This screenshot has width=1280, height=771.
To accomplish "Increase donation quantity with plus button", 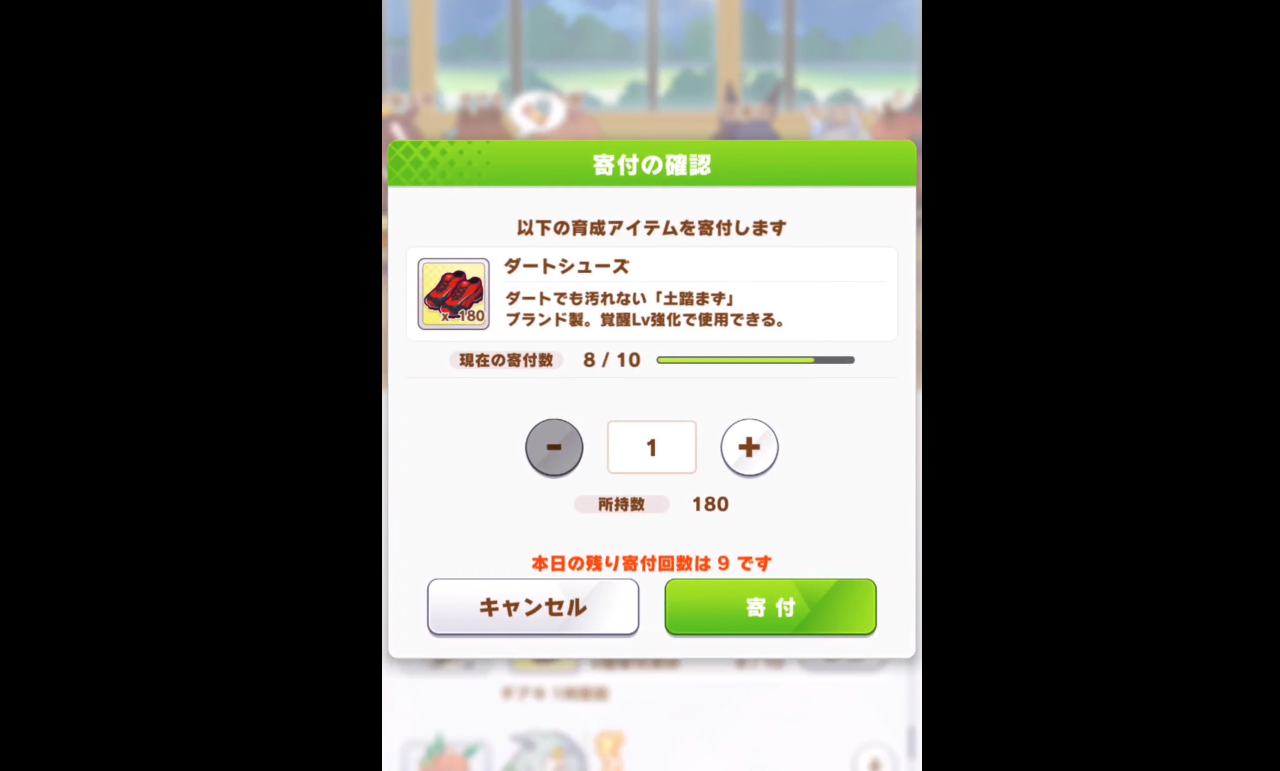I will tap(749, 447).
